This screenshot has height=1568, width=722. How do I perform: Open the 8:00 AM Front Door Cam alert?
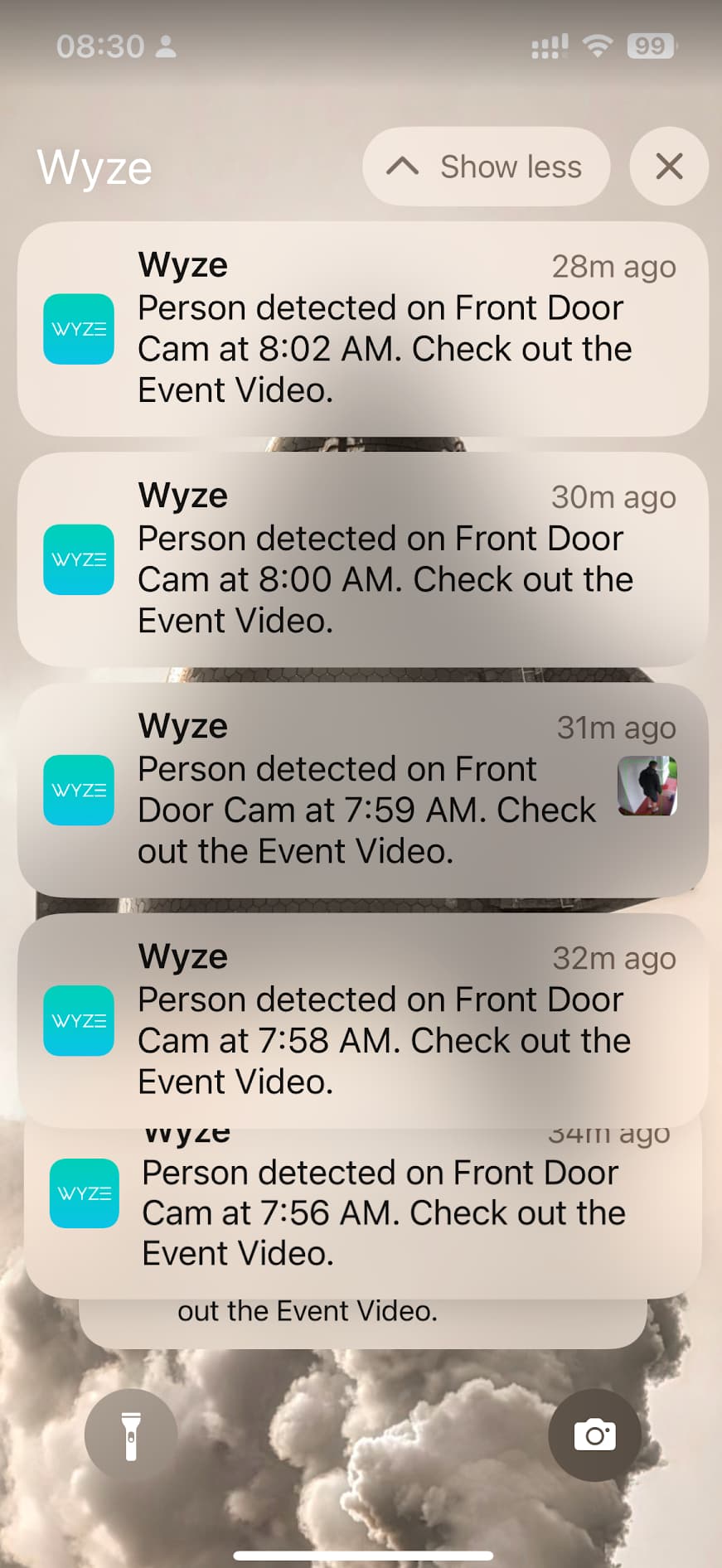pos(362,559)
